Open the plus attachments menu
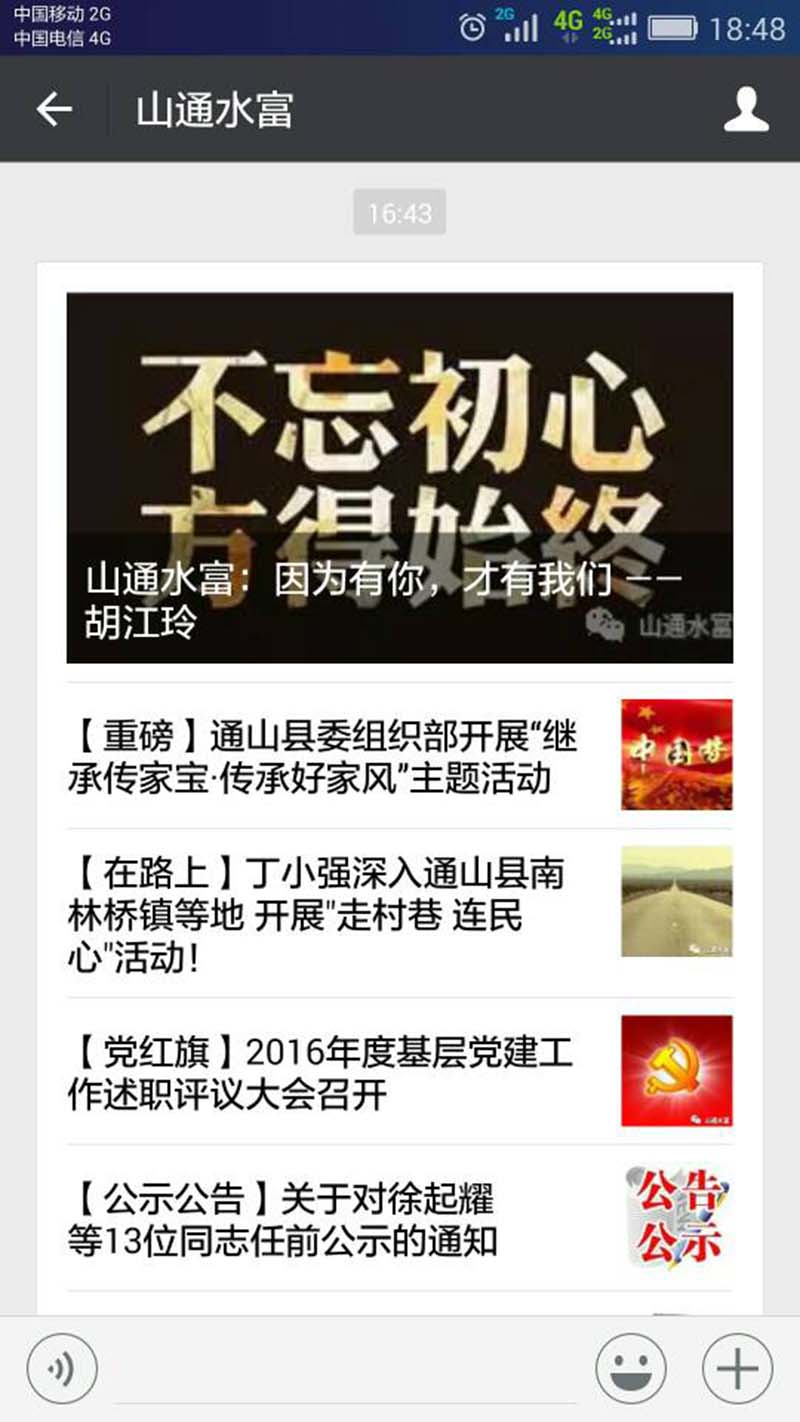800x1422 pixels. tap(737, 1368)
